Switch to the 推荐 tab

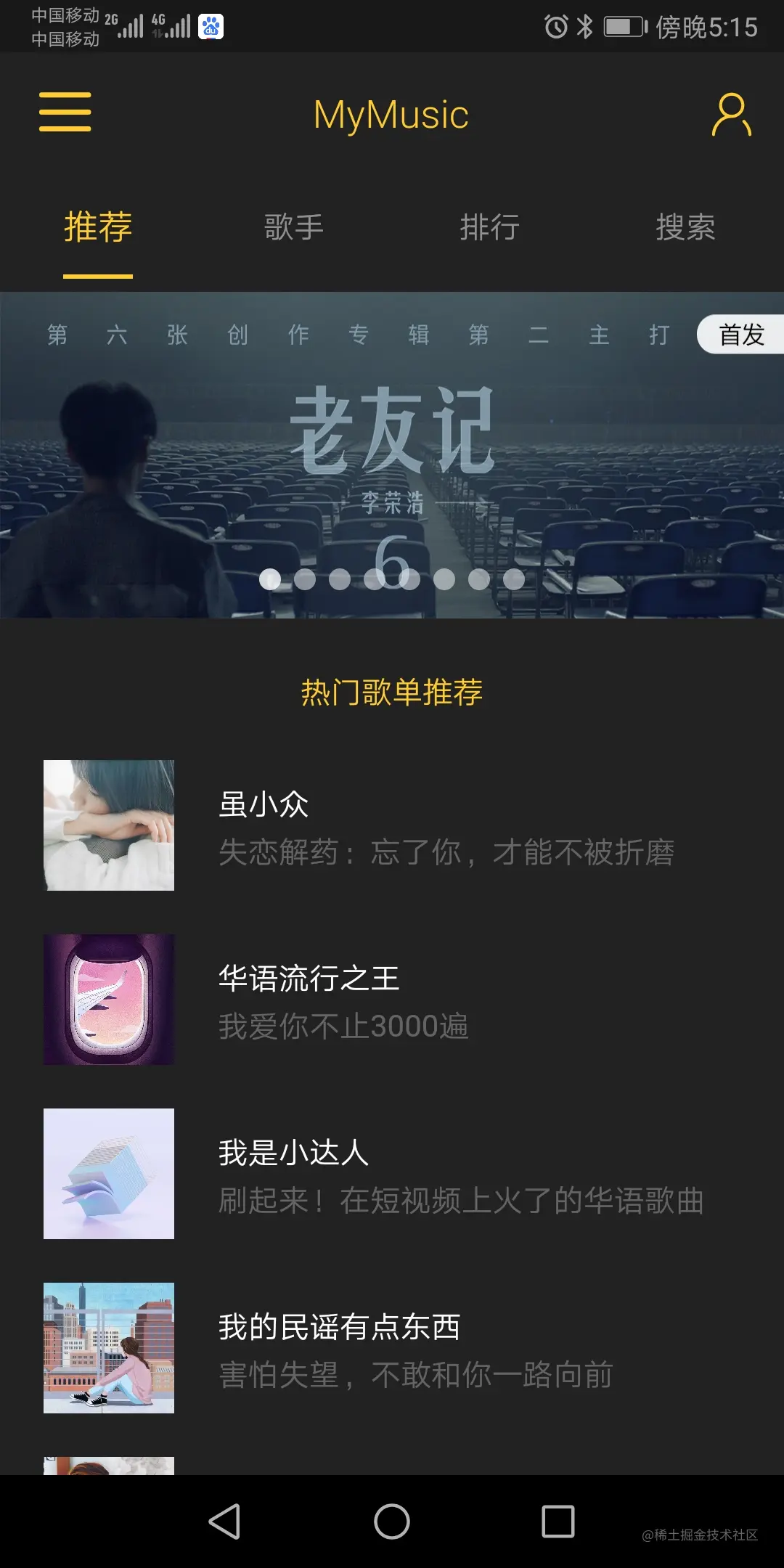[x=98, y=228]
